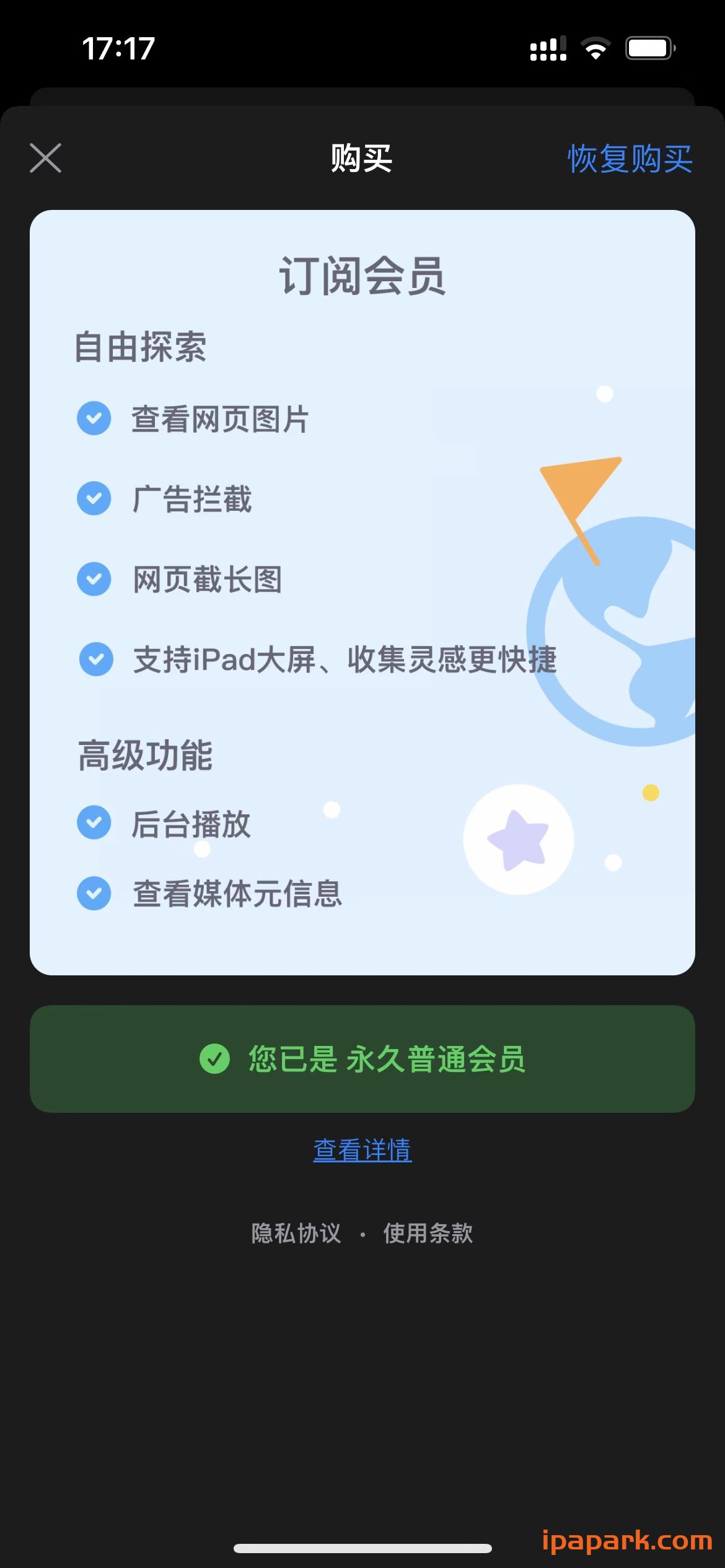The width and height of the screenshot is (725, 1568).
Task: Click the checkmark beside iPad大屏 support feature
Action: click(x=96, y=660)
